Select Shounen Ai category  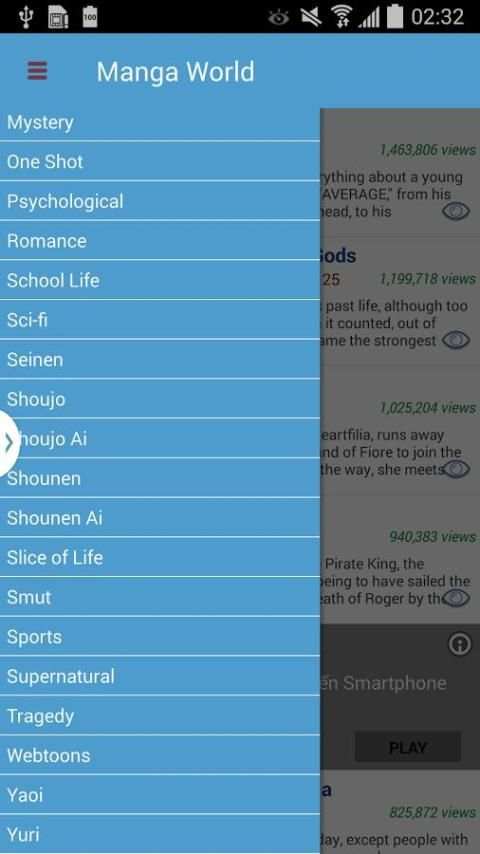[160, 518]
